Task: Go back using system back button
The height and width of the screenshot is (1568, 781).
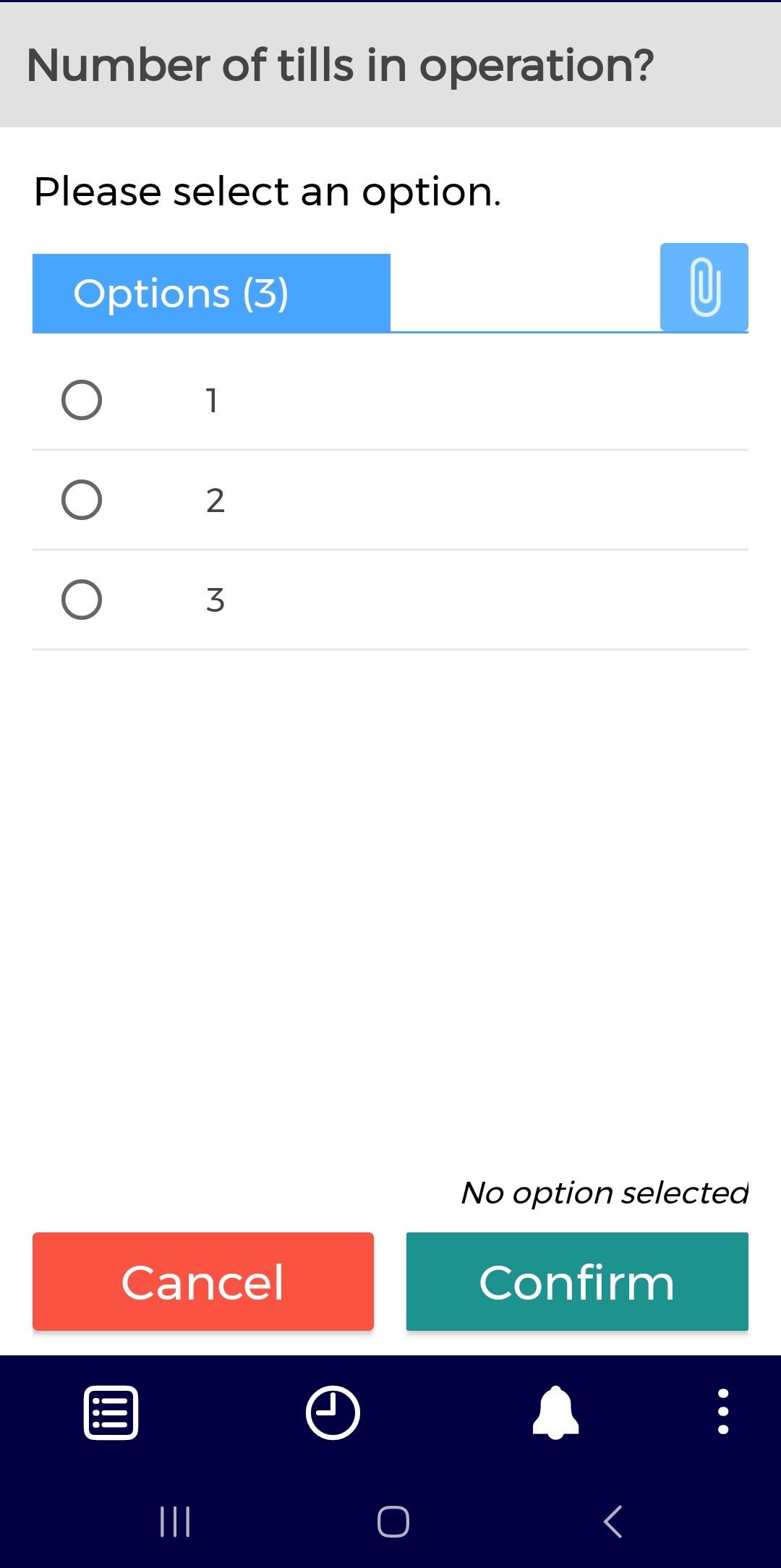Action: pos(613,1522)
